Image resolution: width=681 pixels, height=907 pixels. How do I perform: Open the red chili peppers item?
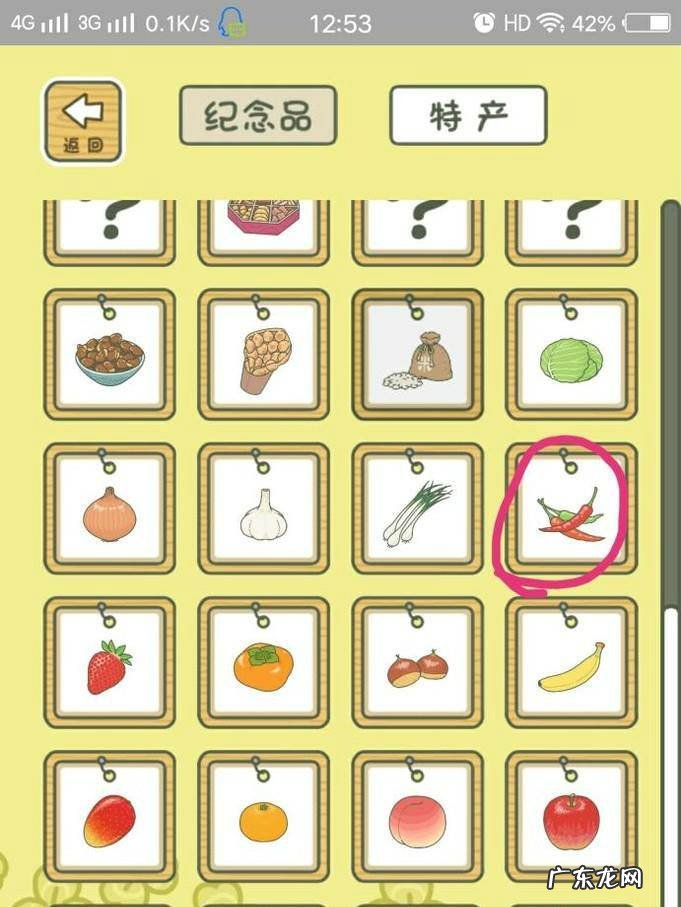571,512
